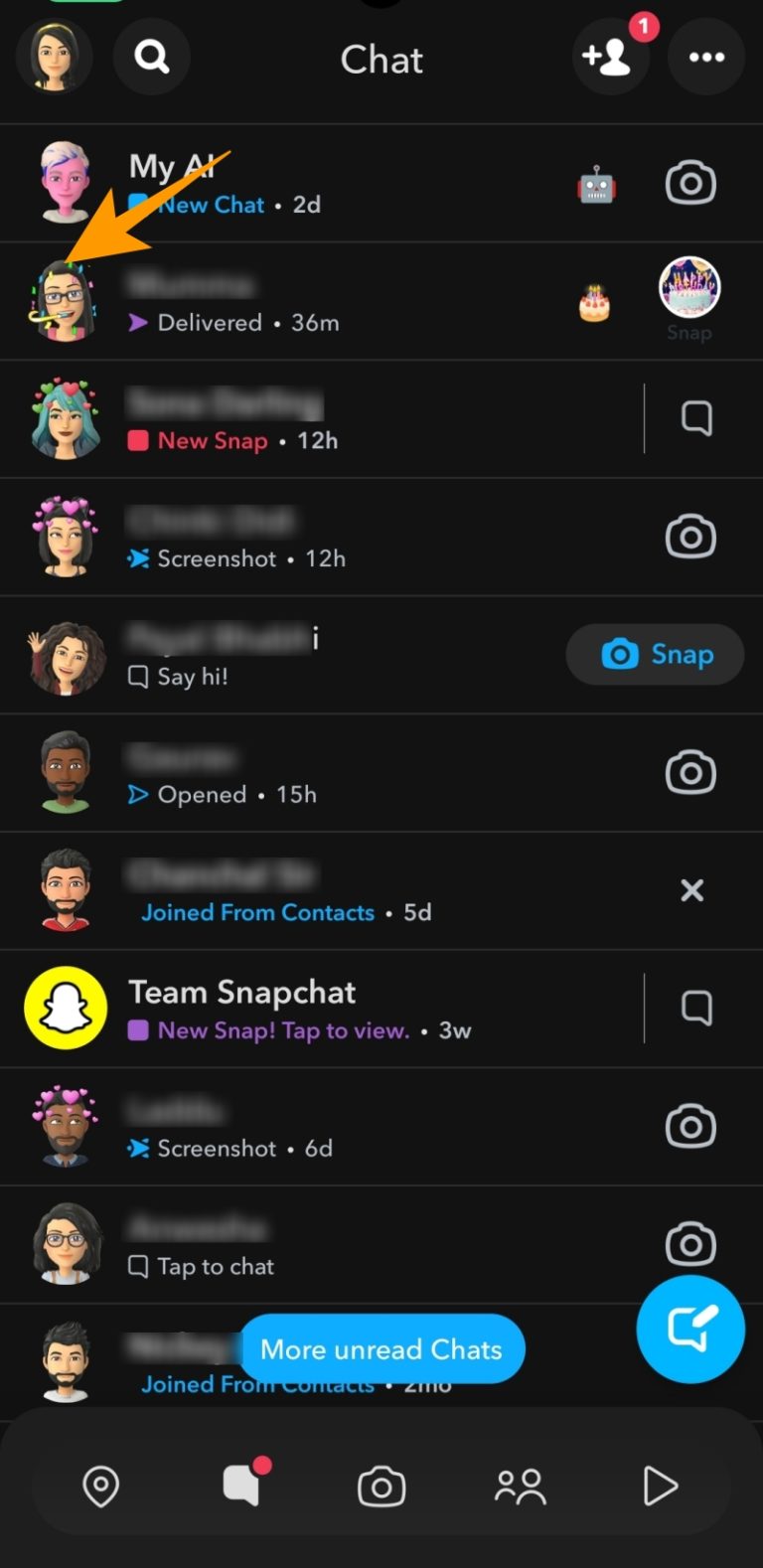Switch to the Chat tab with unread dot
763x1568 pixels.
coord(241,1486)
